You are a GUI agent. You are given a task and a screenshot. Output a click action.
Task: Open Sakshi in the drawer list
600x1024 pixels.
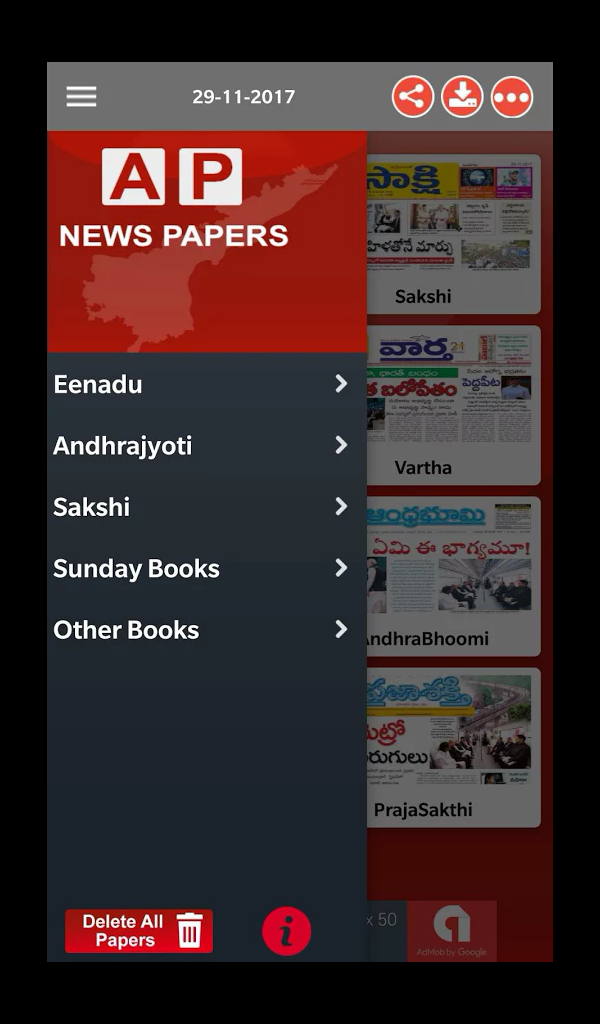pos(200,507)
